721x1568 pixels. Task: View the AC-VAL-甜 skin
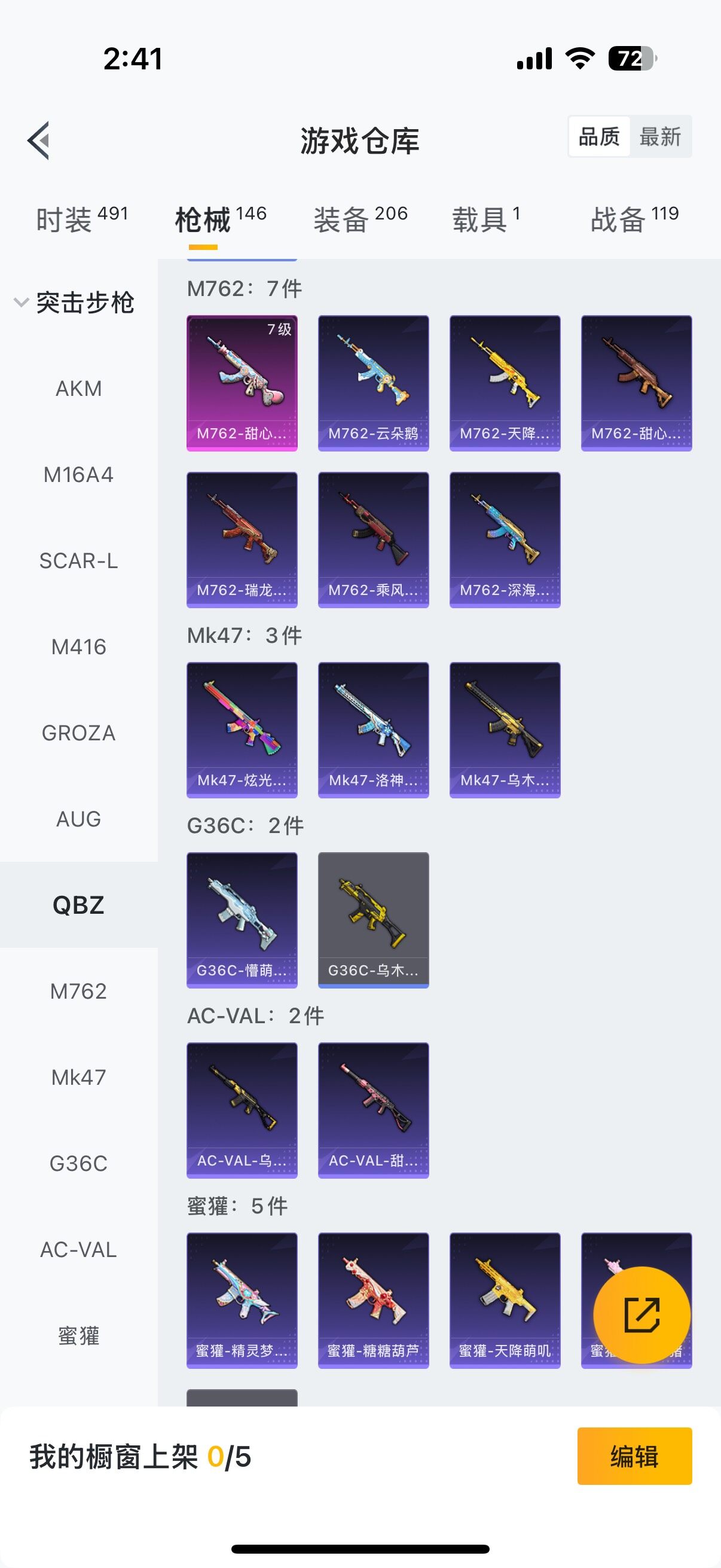point(373,1111)
